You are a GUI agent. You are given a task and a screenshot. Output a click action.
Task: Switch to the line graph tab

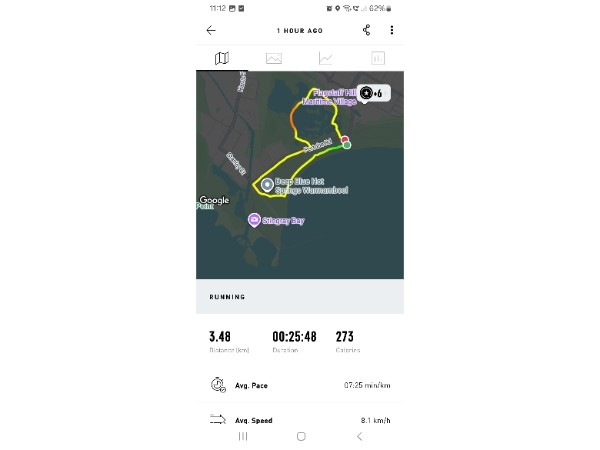[326, 58]
